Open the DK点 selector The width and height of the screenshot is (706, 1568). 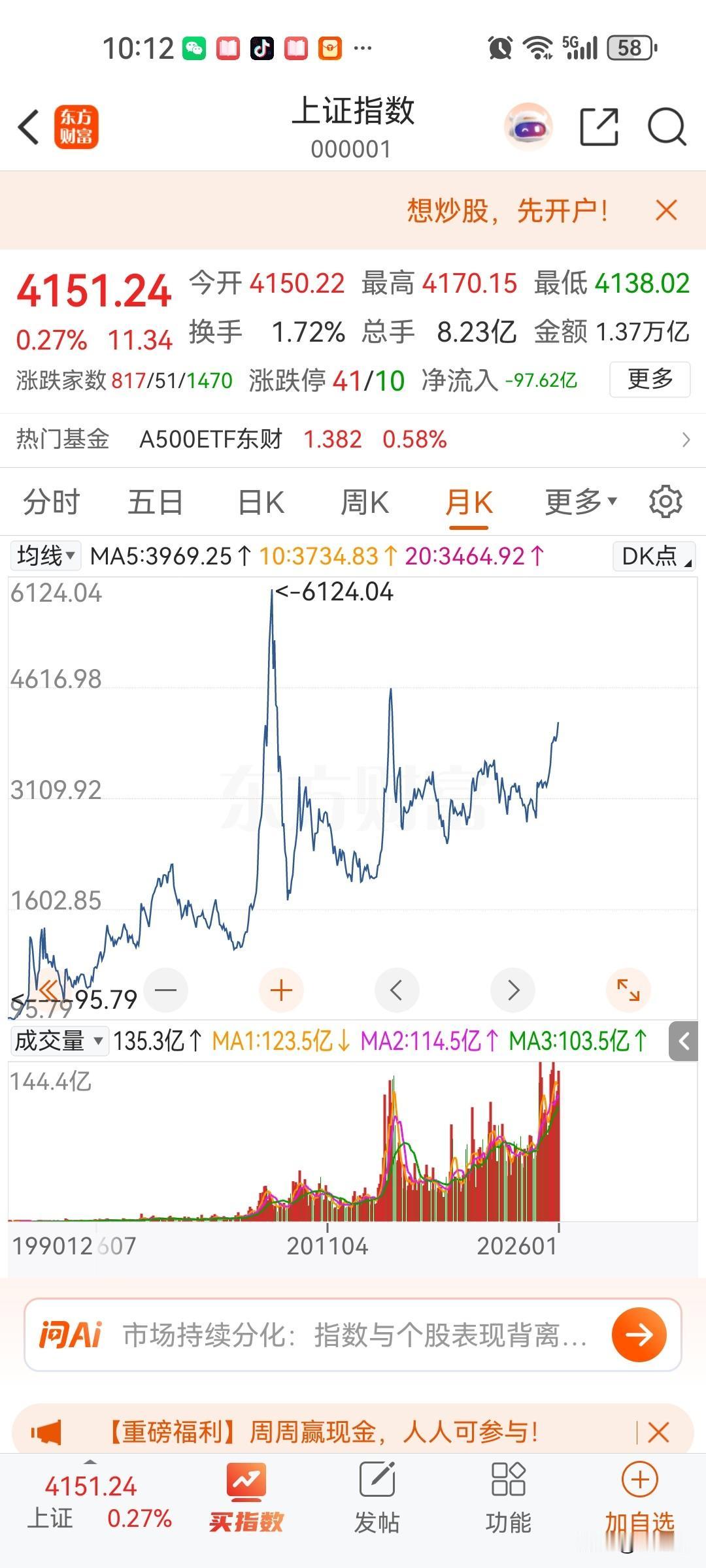[652, 557]
